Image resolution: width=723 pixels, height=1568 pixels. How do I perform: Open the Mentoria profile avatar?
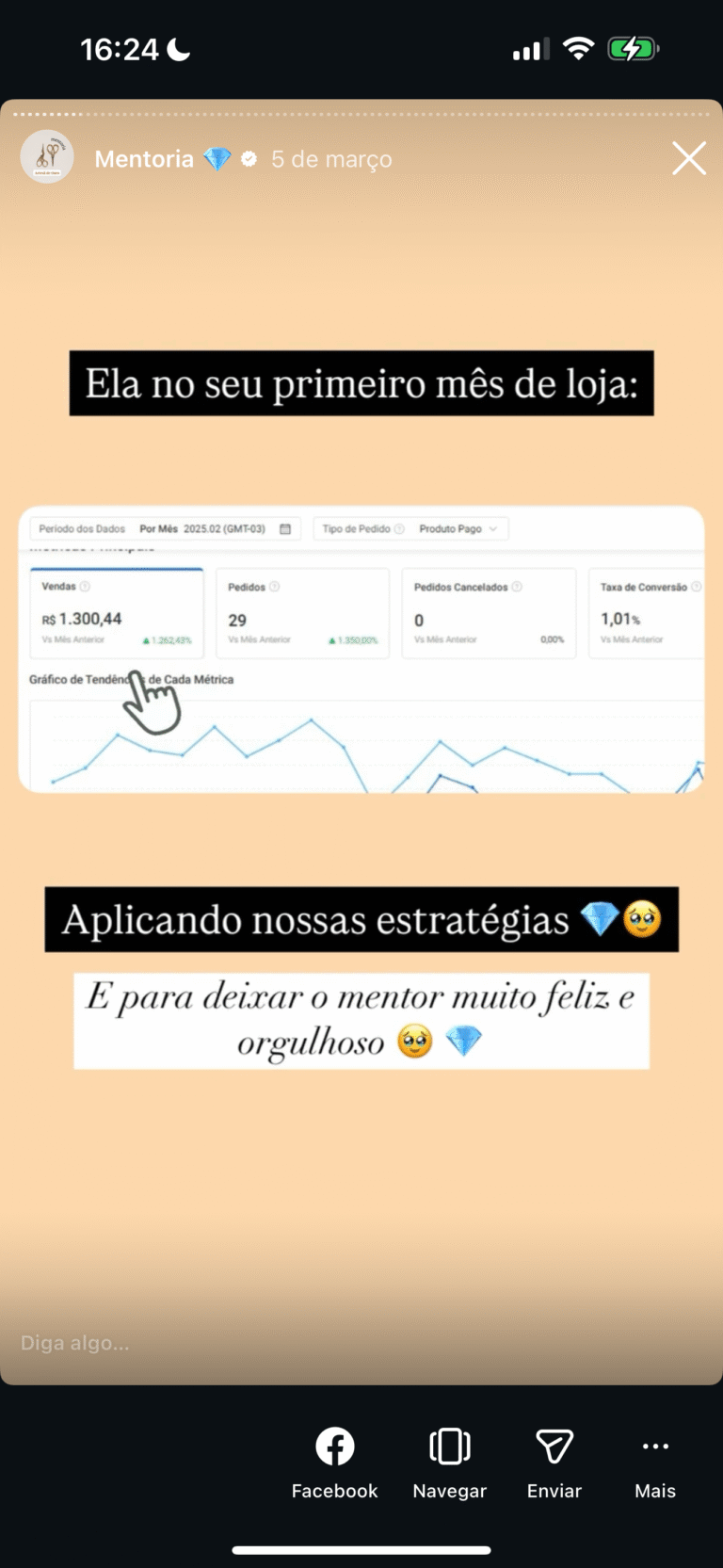click(47, 156)
